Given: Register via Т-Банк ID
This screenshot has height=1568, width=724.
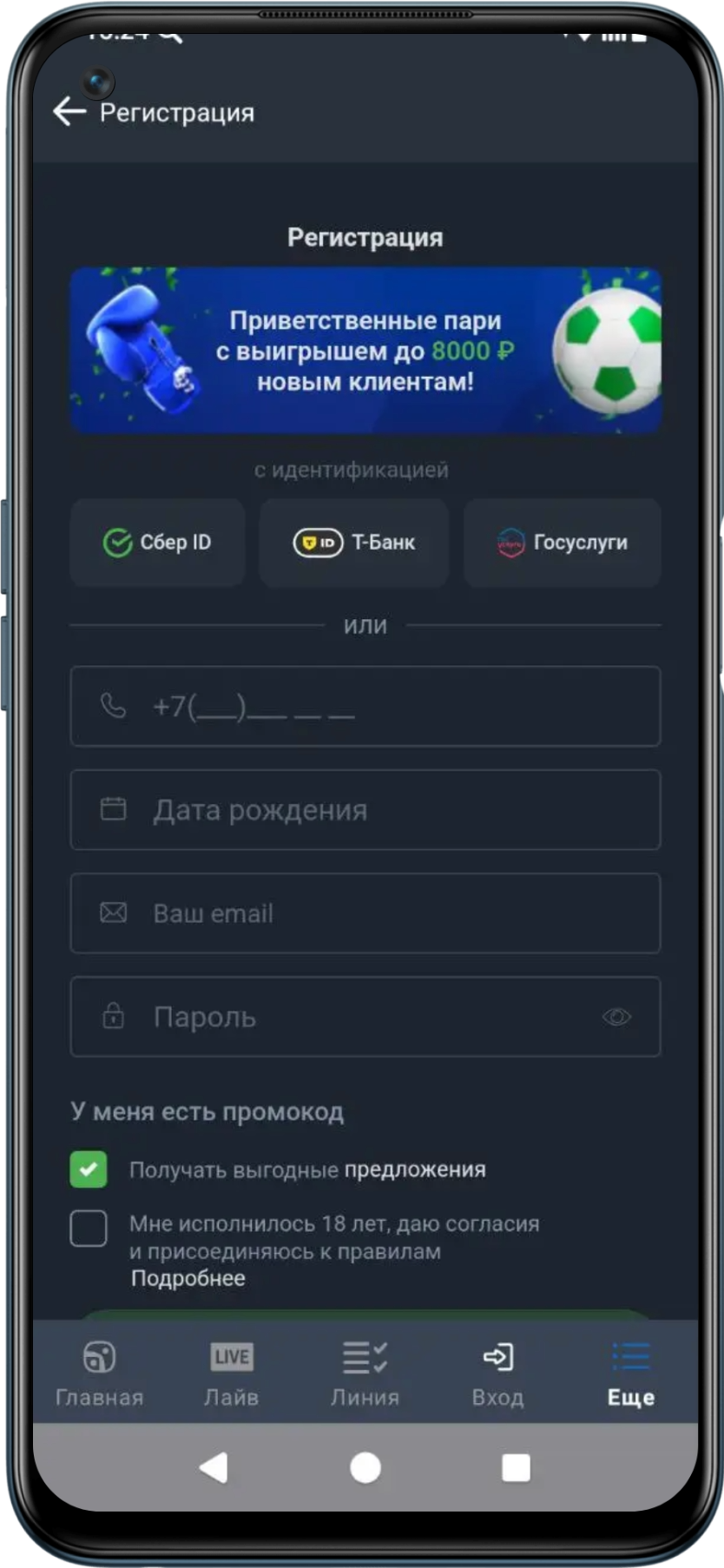Looking at the screenshot, I should tap(354, 543).
